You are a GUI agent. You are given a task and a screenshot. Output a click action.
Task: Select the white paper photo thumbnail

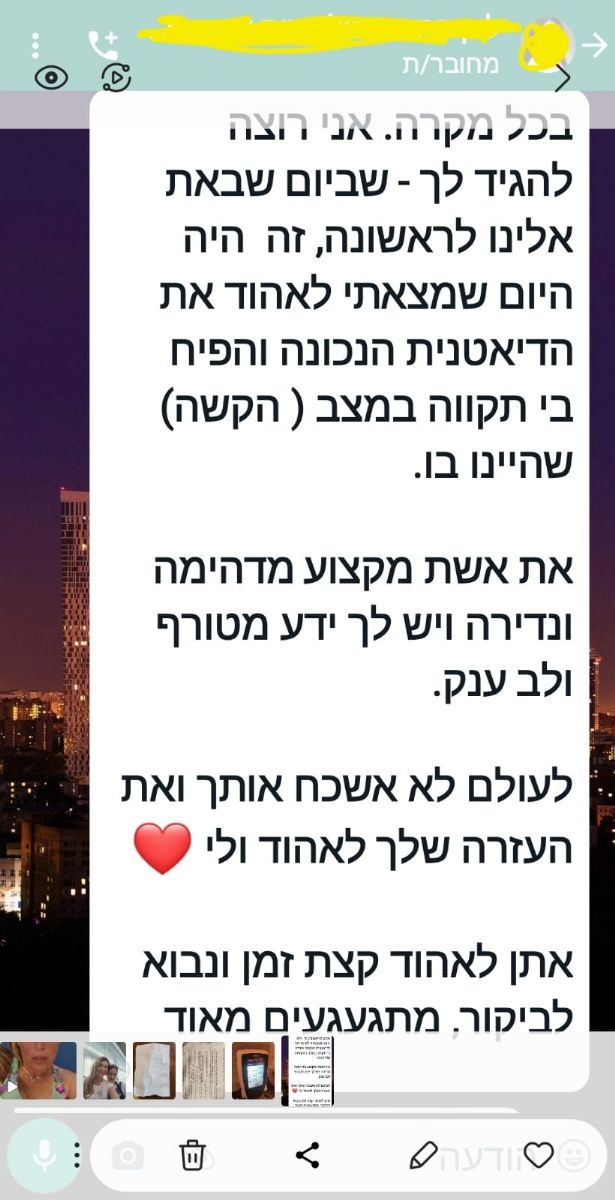154,1070
